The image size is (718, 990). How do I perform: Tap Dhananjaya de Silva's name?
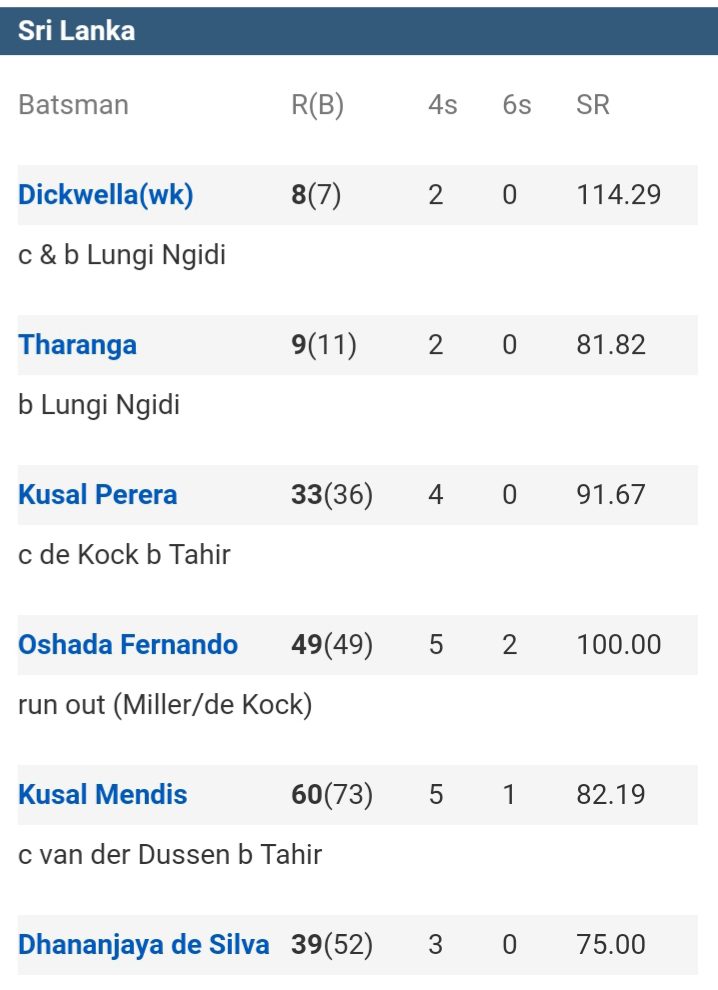143,945
